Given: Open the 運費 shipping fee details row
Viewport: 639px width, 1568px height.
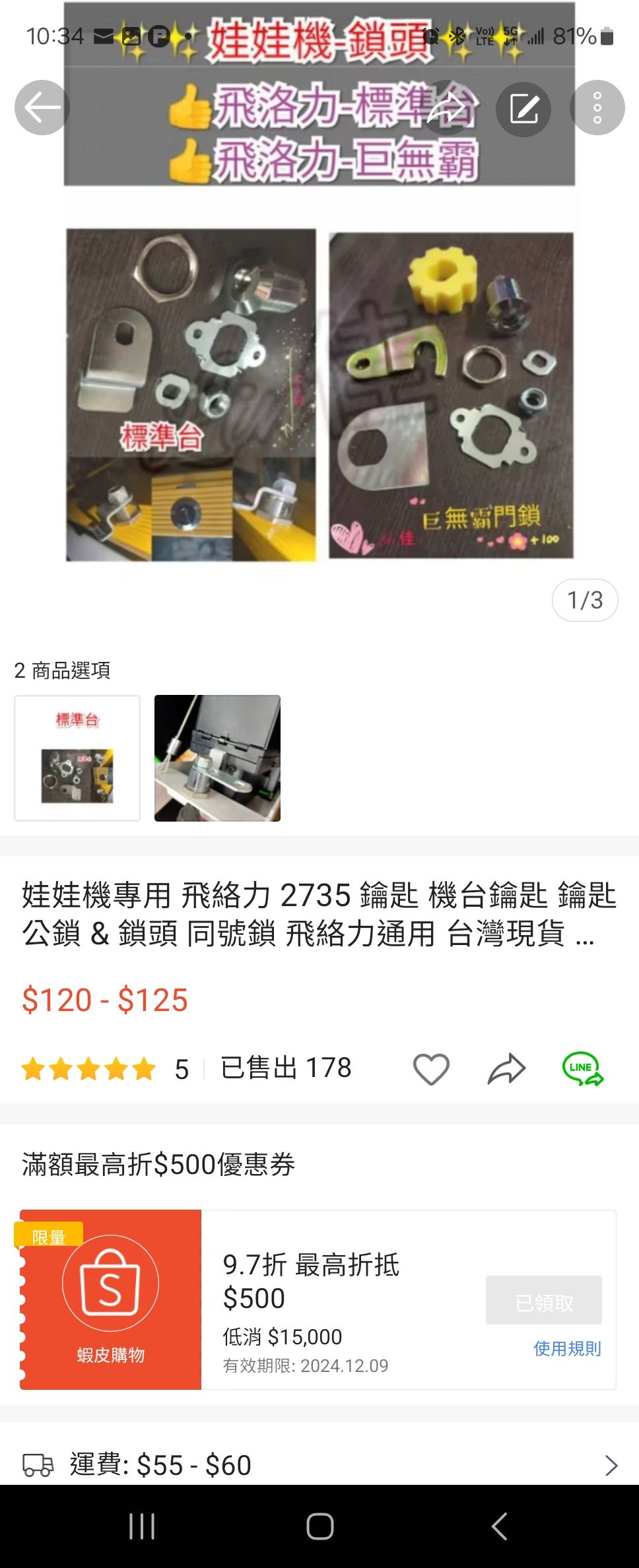Looking at the screenshot, I should click(x=319, y=1465).
